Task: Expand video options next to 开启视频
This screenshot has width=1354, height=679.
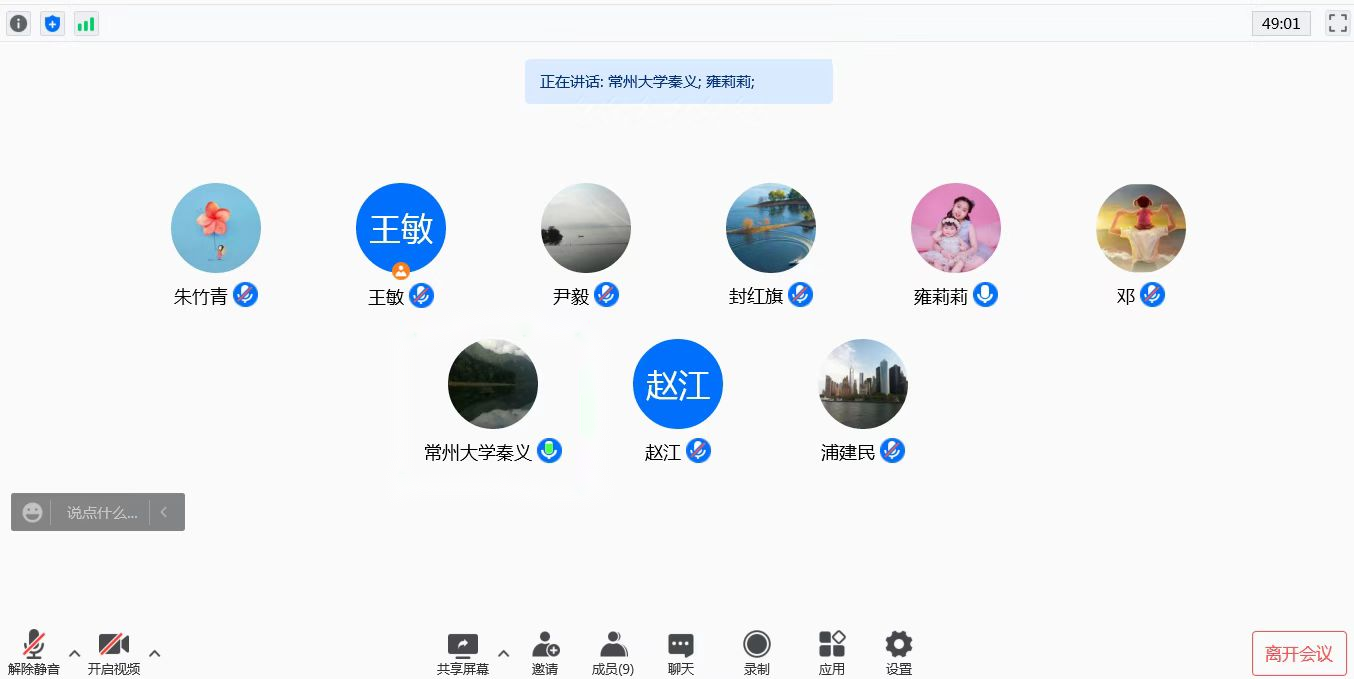Action: click(x=155, y=653)
